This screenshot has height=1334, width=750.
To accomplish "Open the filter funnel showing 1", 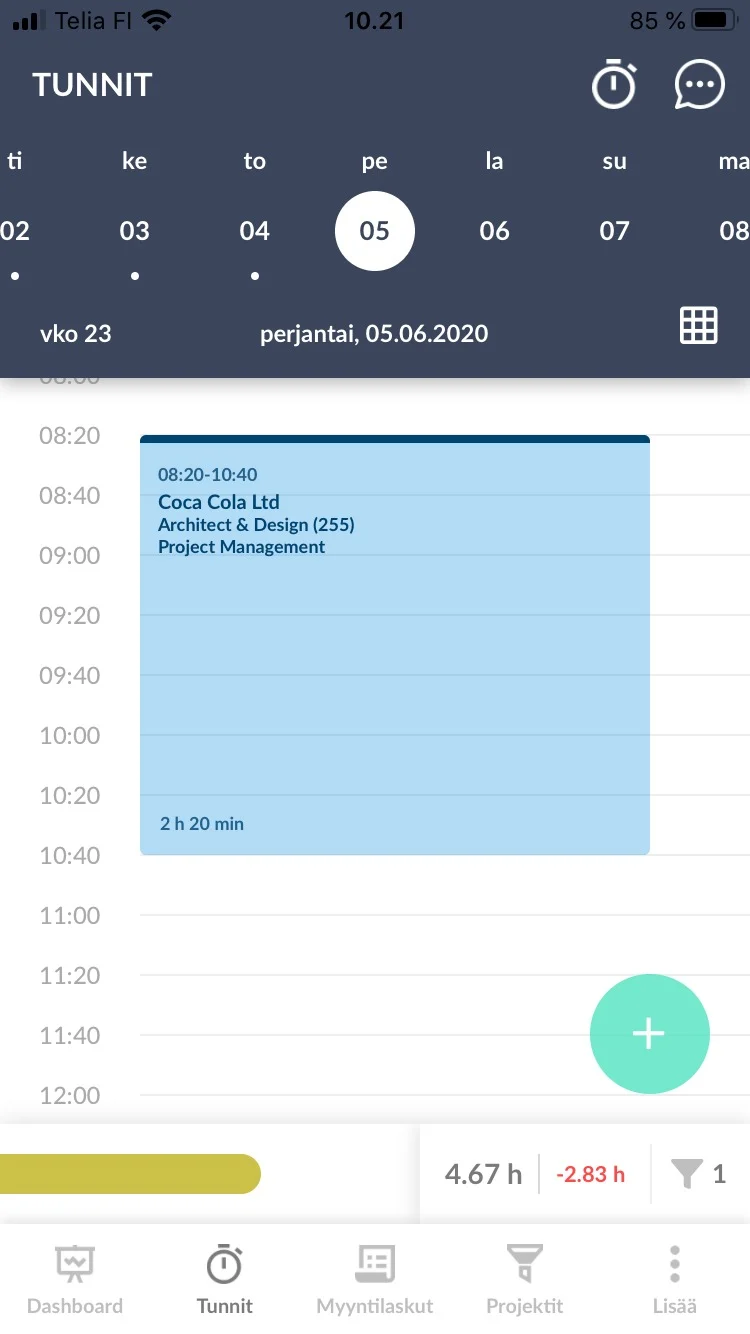I will pos(699,1173).
